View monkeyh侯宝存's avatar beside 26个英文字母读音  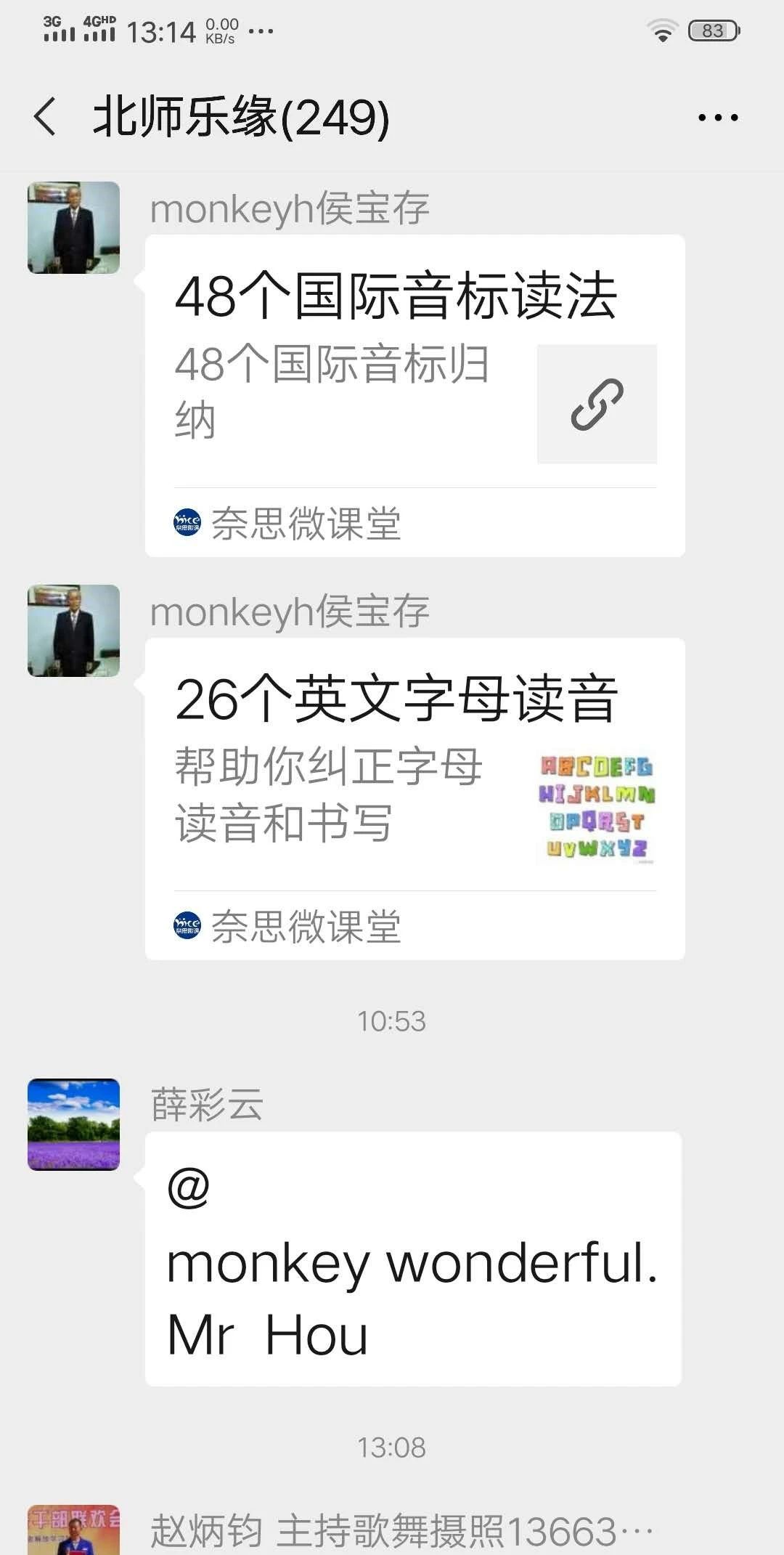(73, 630)
